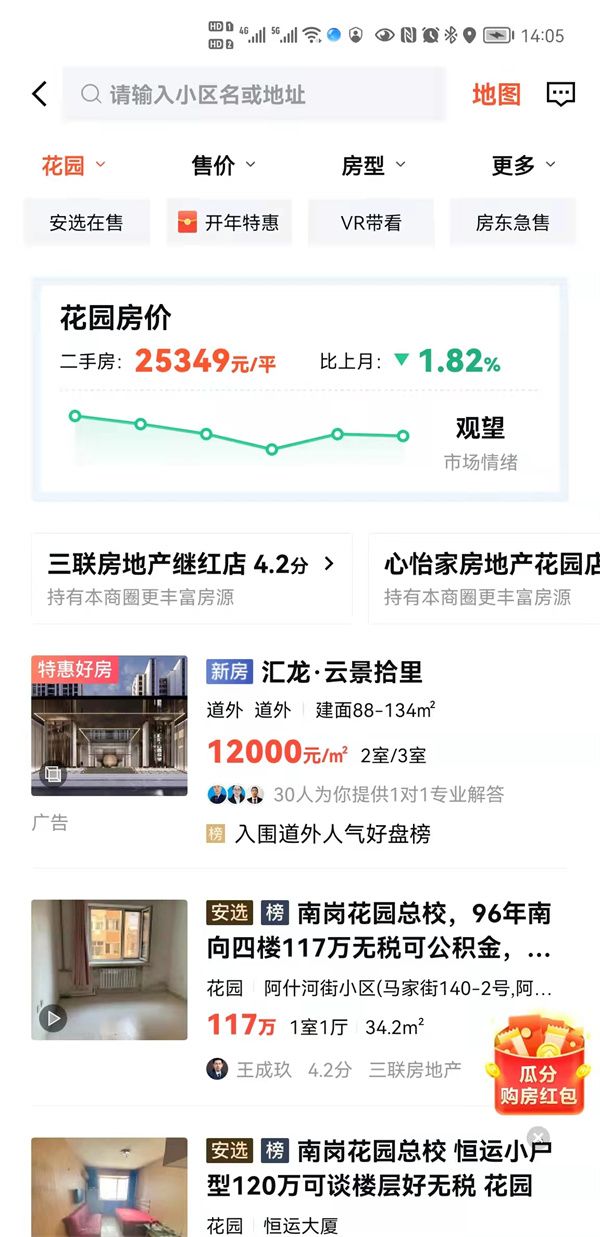Expand the 更多 filter options
The height and width of the screenshot is (1237, 600).
(x=523, y=166)
